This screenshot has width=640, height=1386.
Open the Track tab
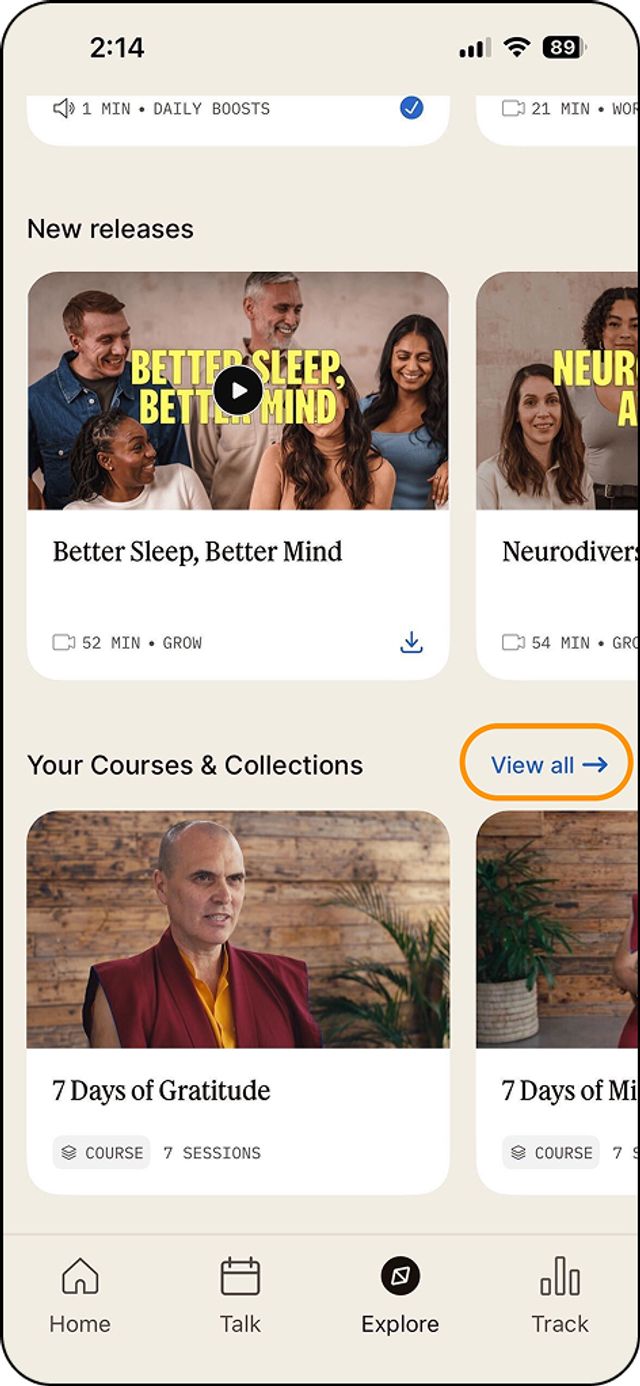point(560,1296)
